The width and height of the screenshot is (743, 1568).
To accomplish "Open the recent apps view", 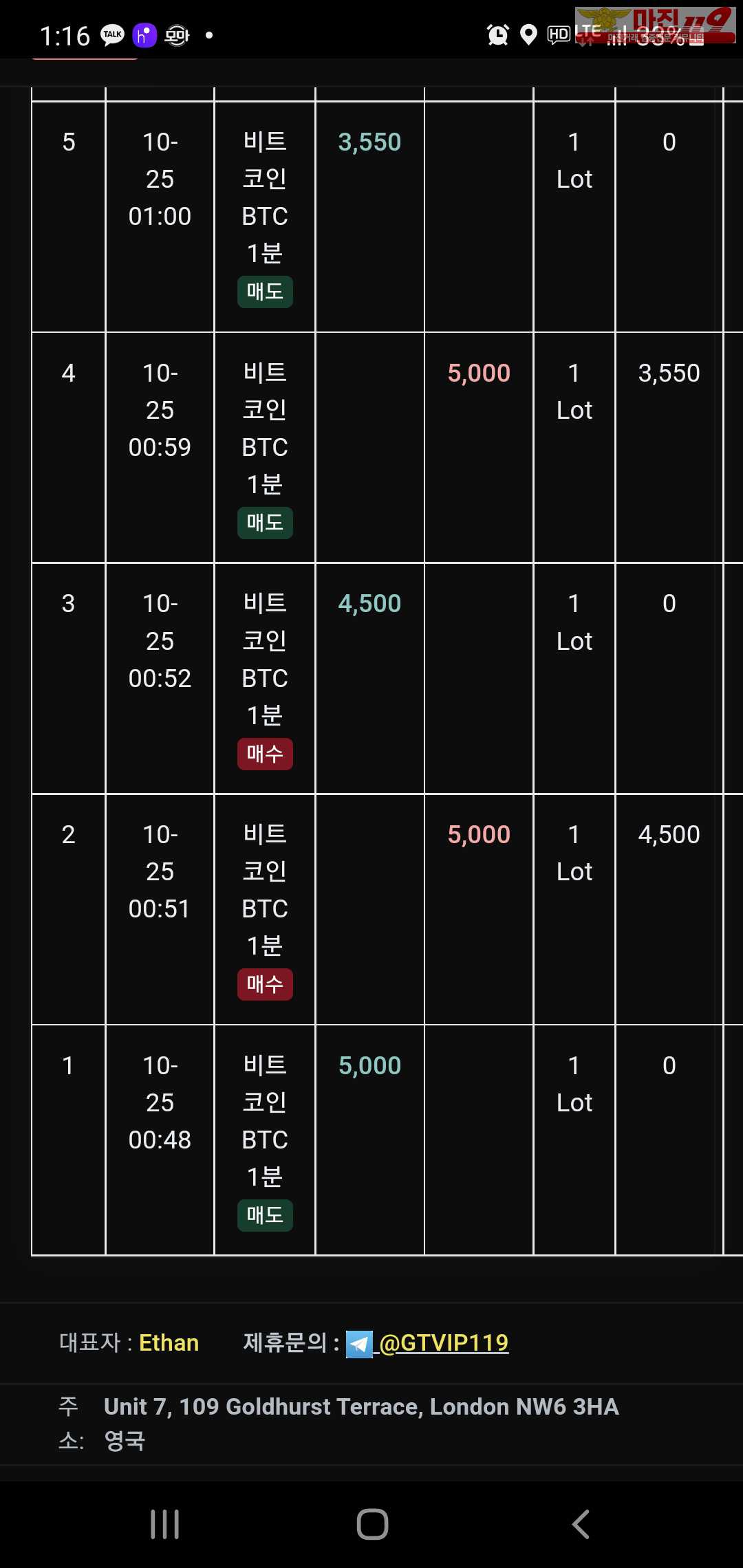I will (x=164, y=1524).
